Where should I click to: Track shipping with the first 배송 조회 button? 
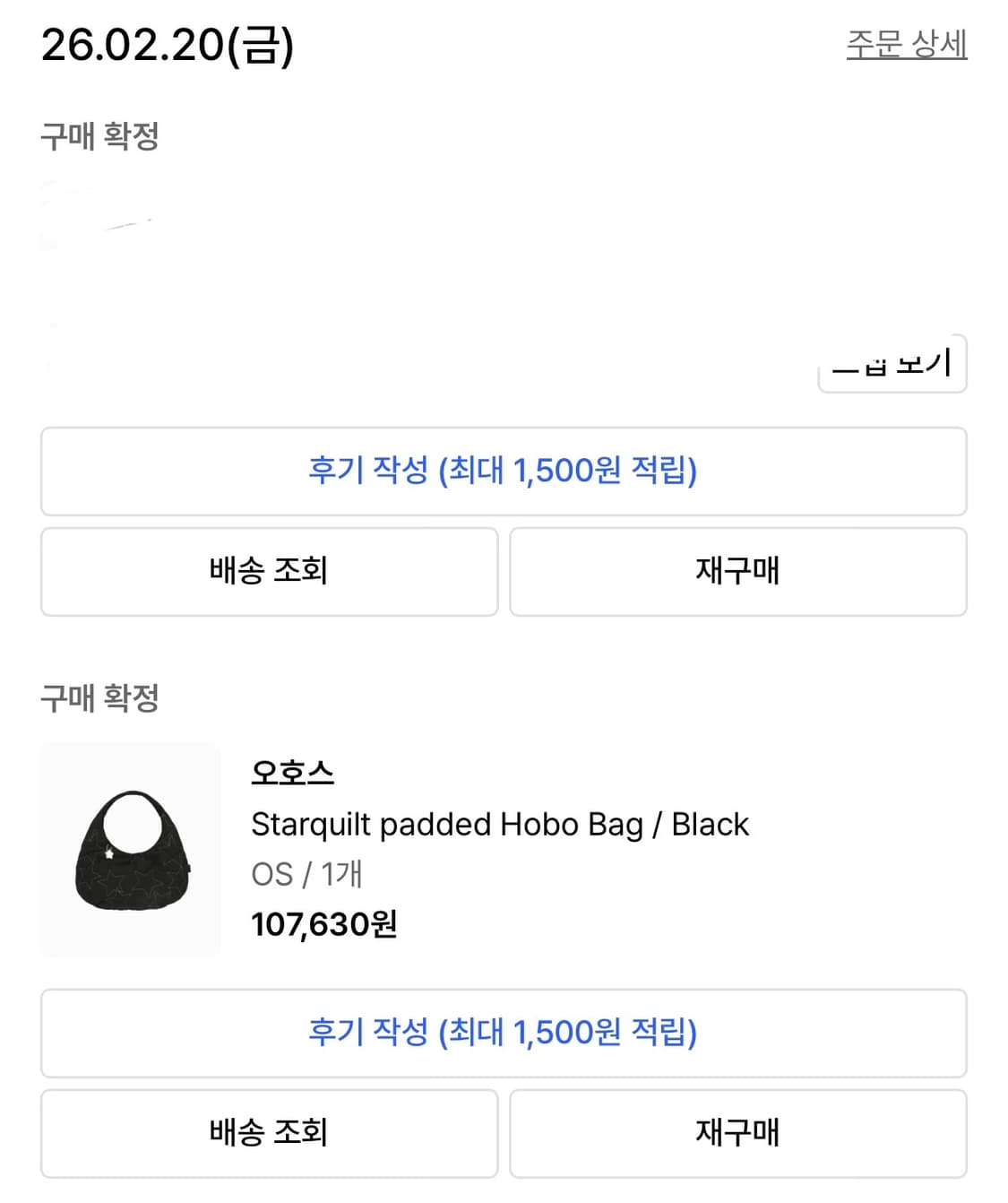[x=268, y=572]
